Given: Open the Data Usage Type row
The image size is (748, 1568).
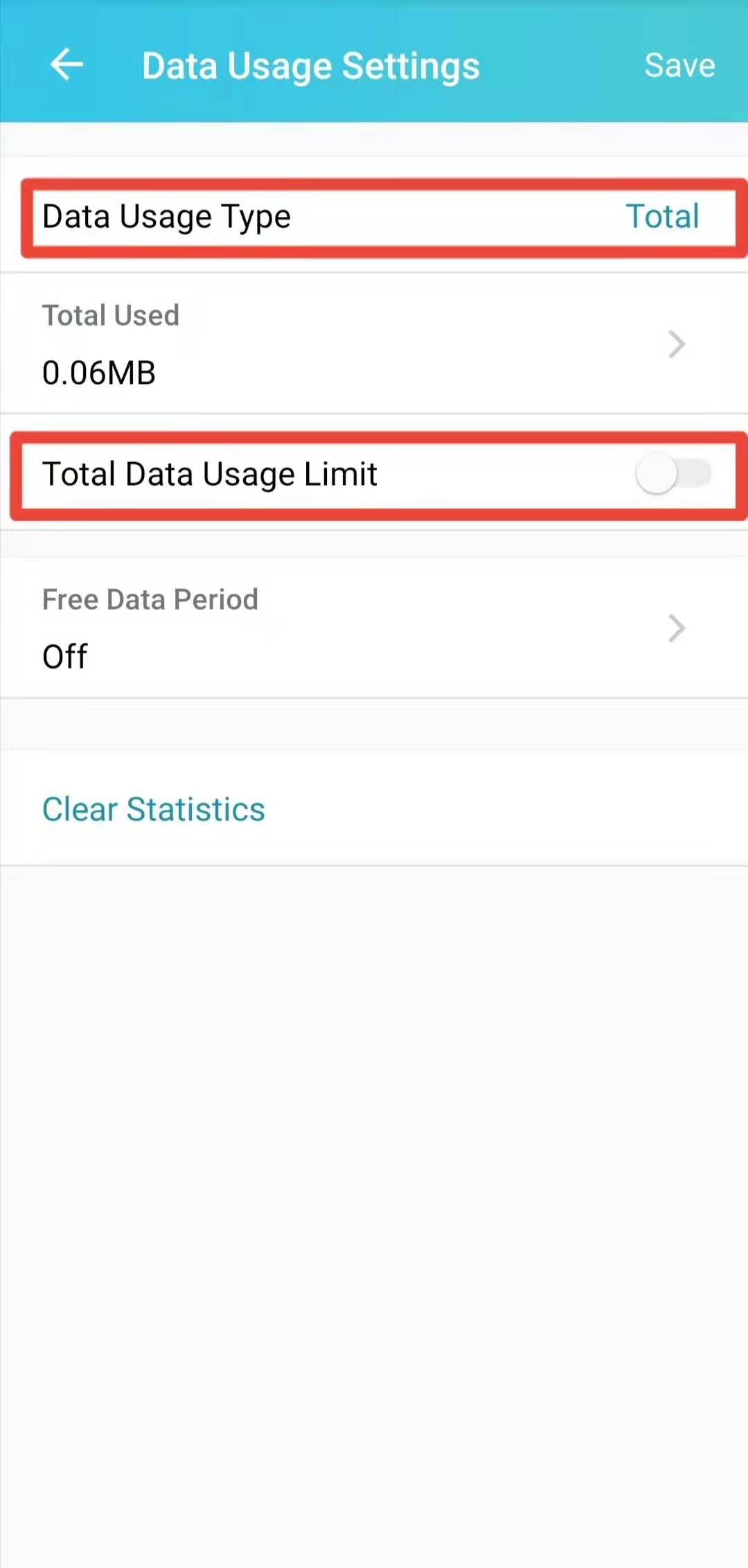Looking at the screenshot, I should coord(374,216).
